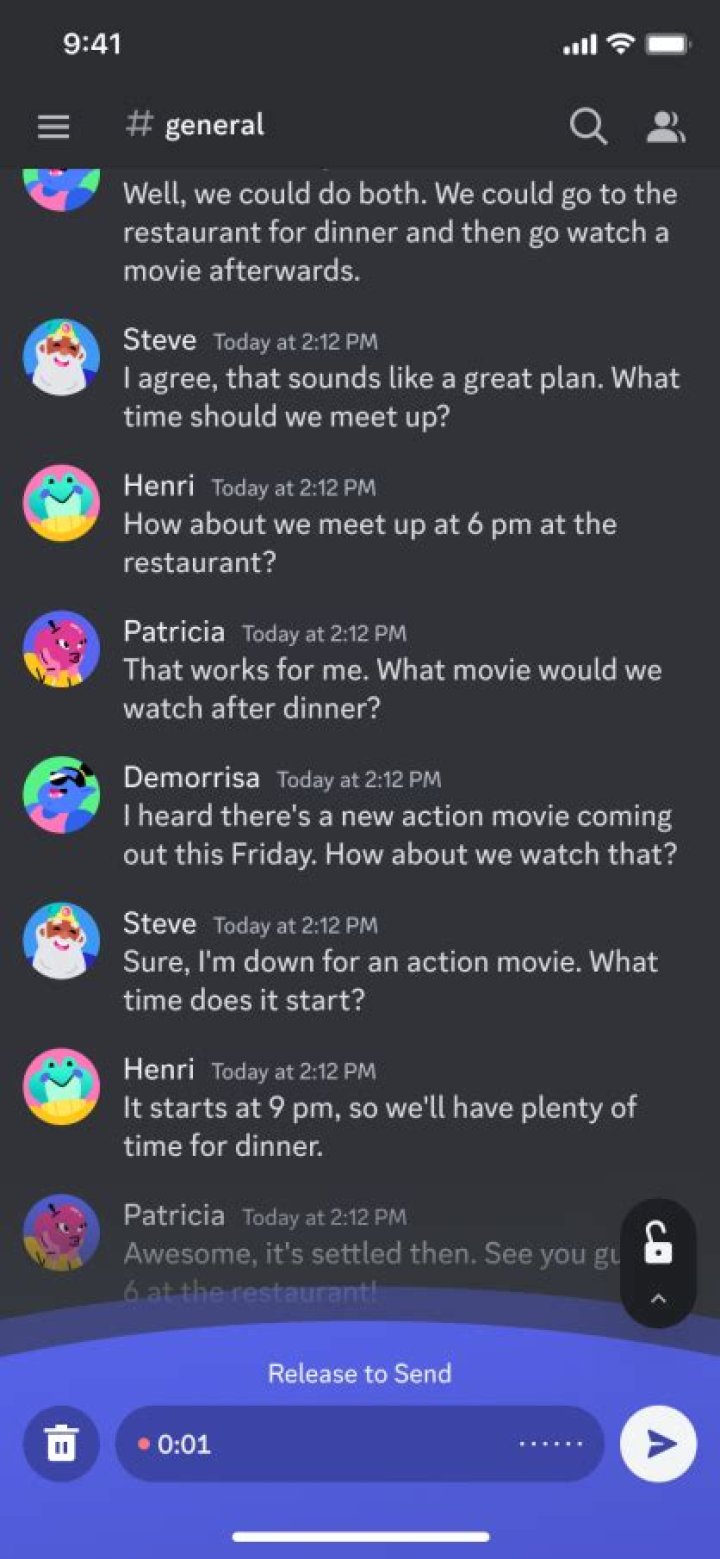This screenshot has width=720, height=1559.
Task: Search in the general channel
Action: point(588,127)
